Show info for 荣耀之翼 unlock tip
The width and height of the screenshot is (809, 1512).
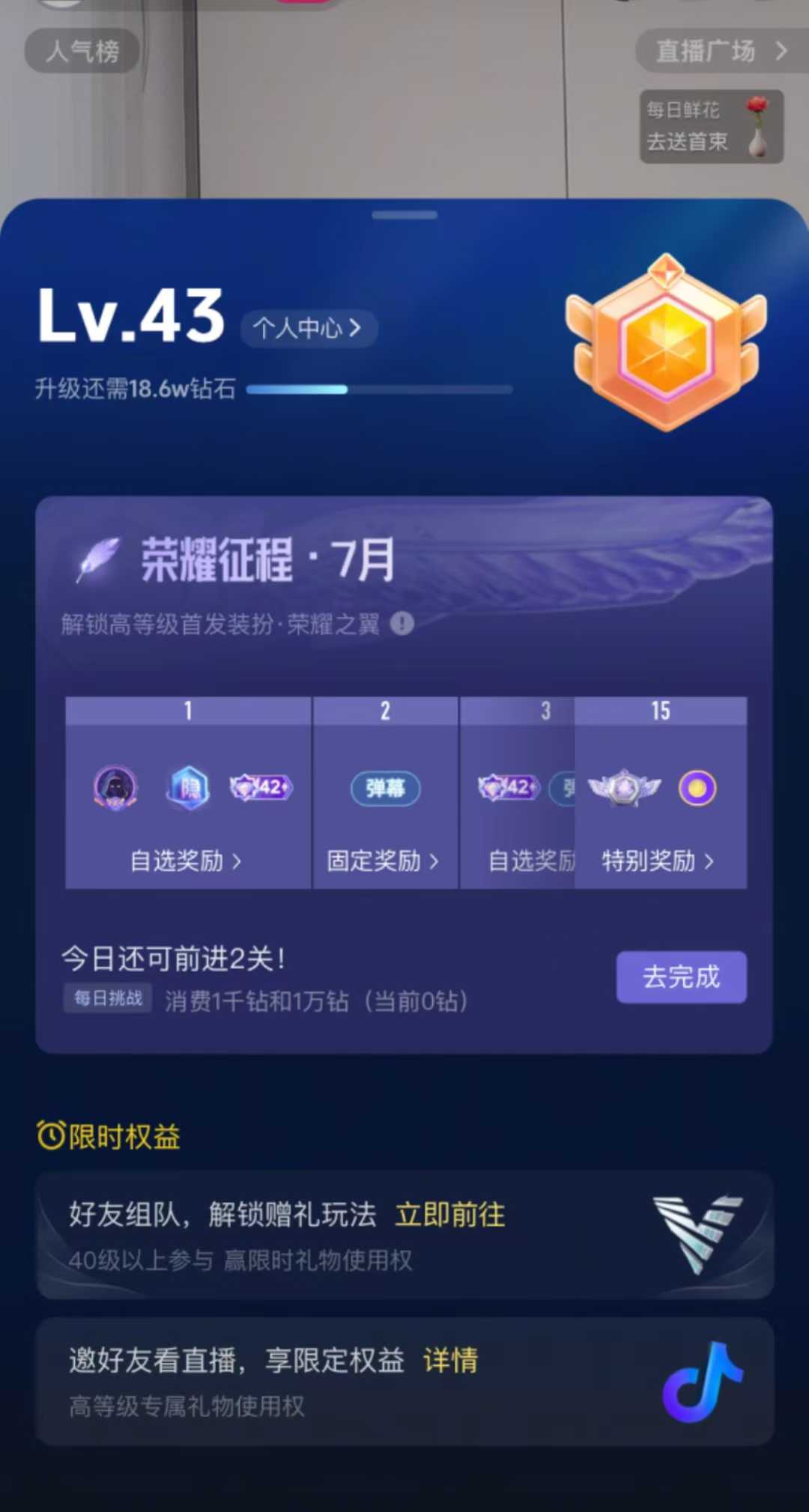coord(402,623)
